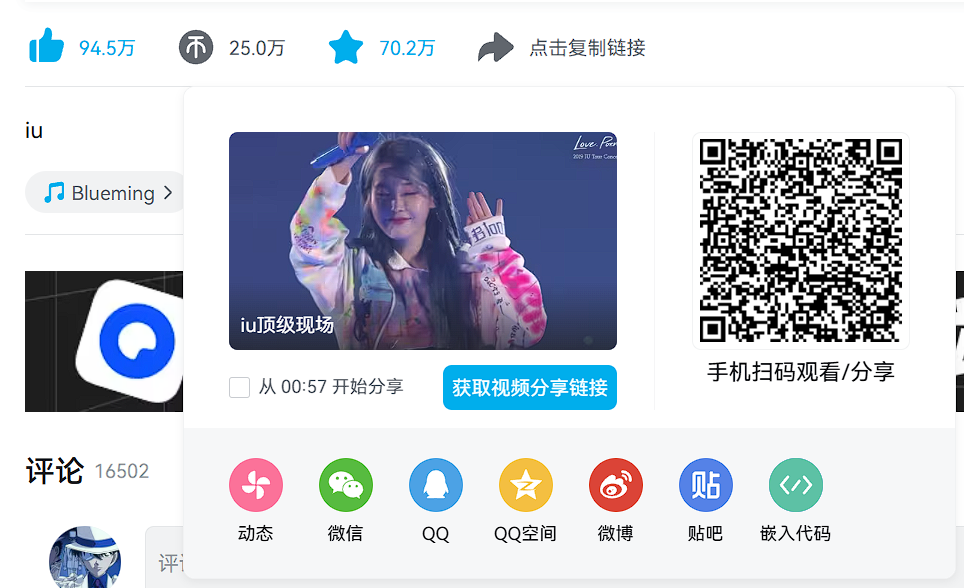Share to 动态 feed

[x=256, y=486]
